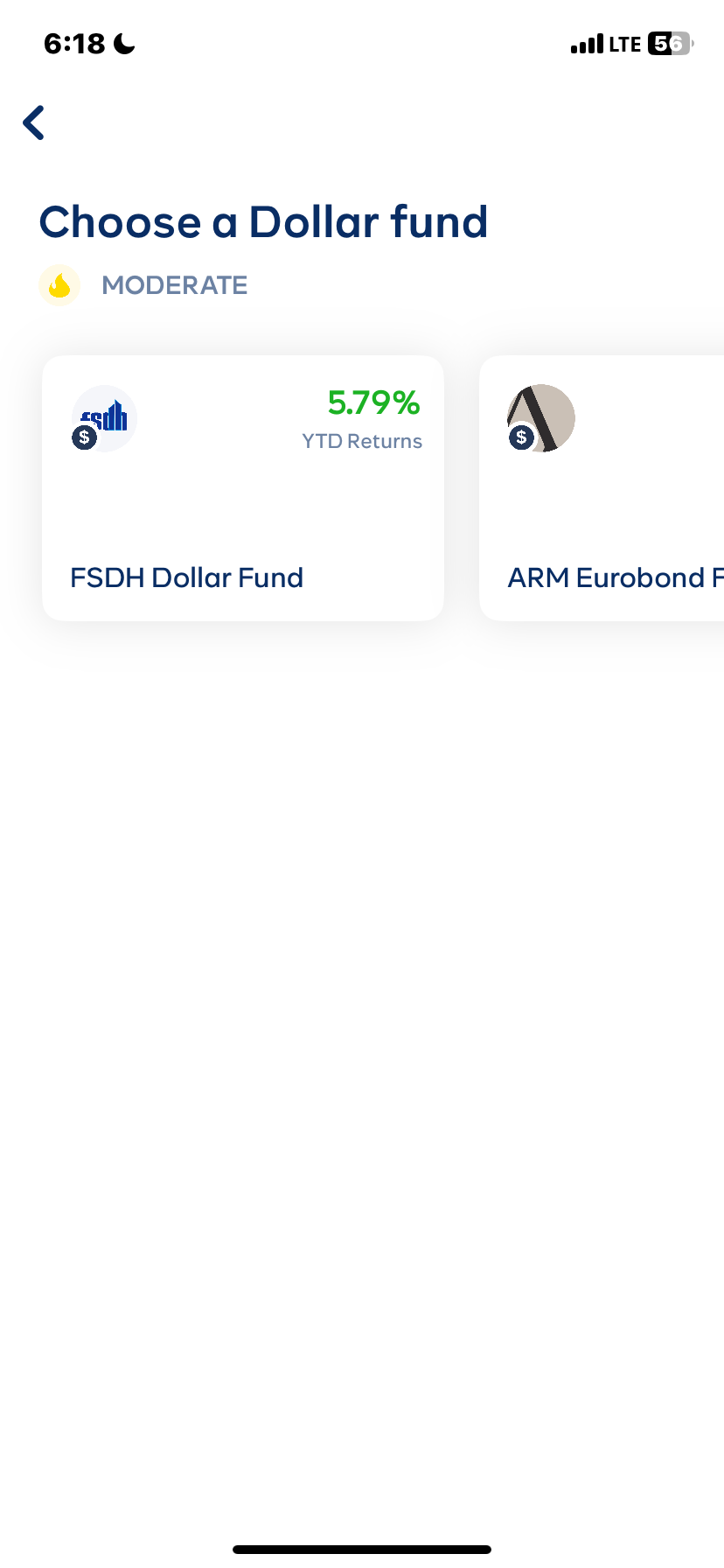The image size is (724, 1568).
Task: Tap the 5.79% returns figure
Action: (373, 403)
